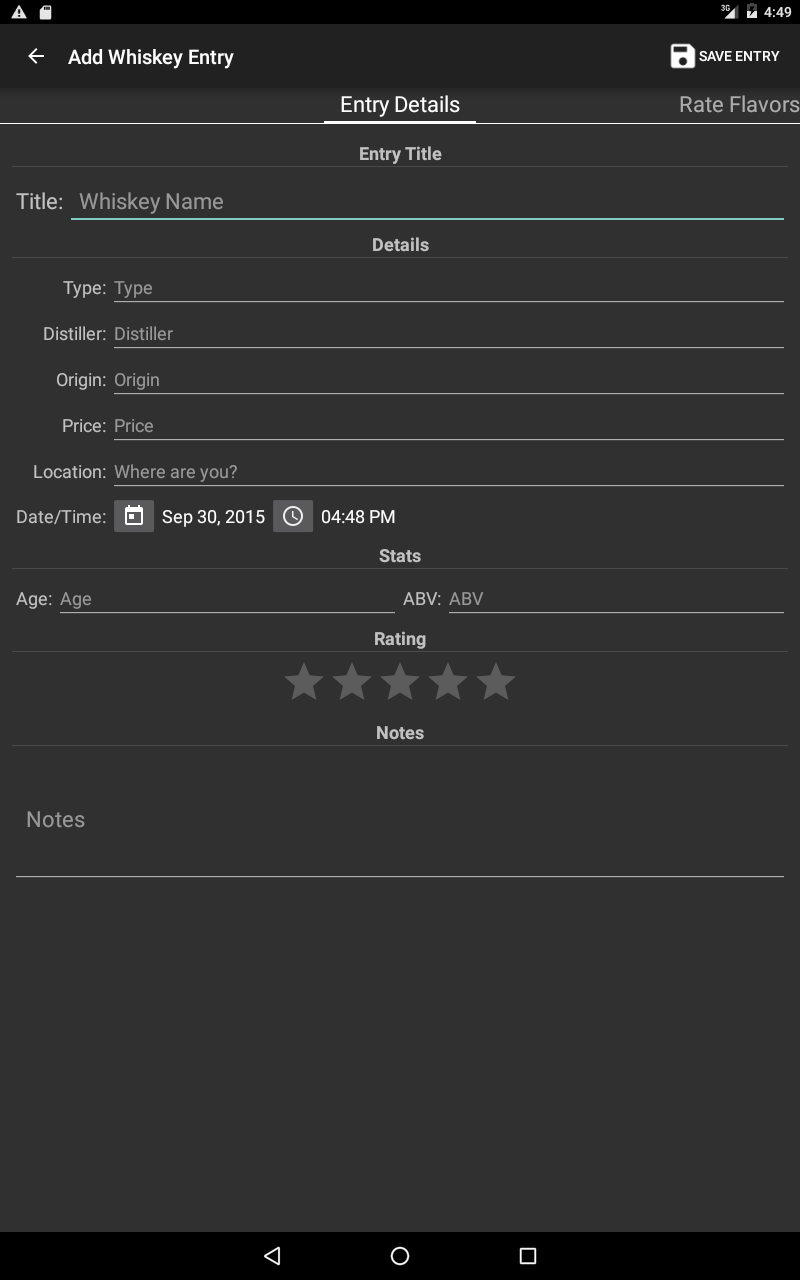
Task: Select the Entry Details tab
Action: 400,105
